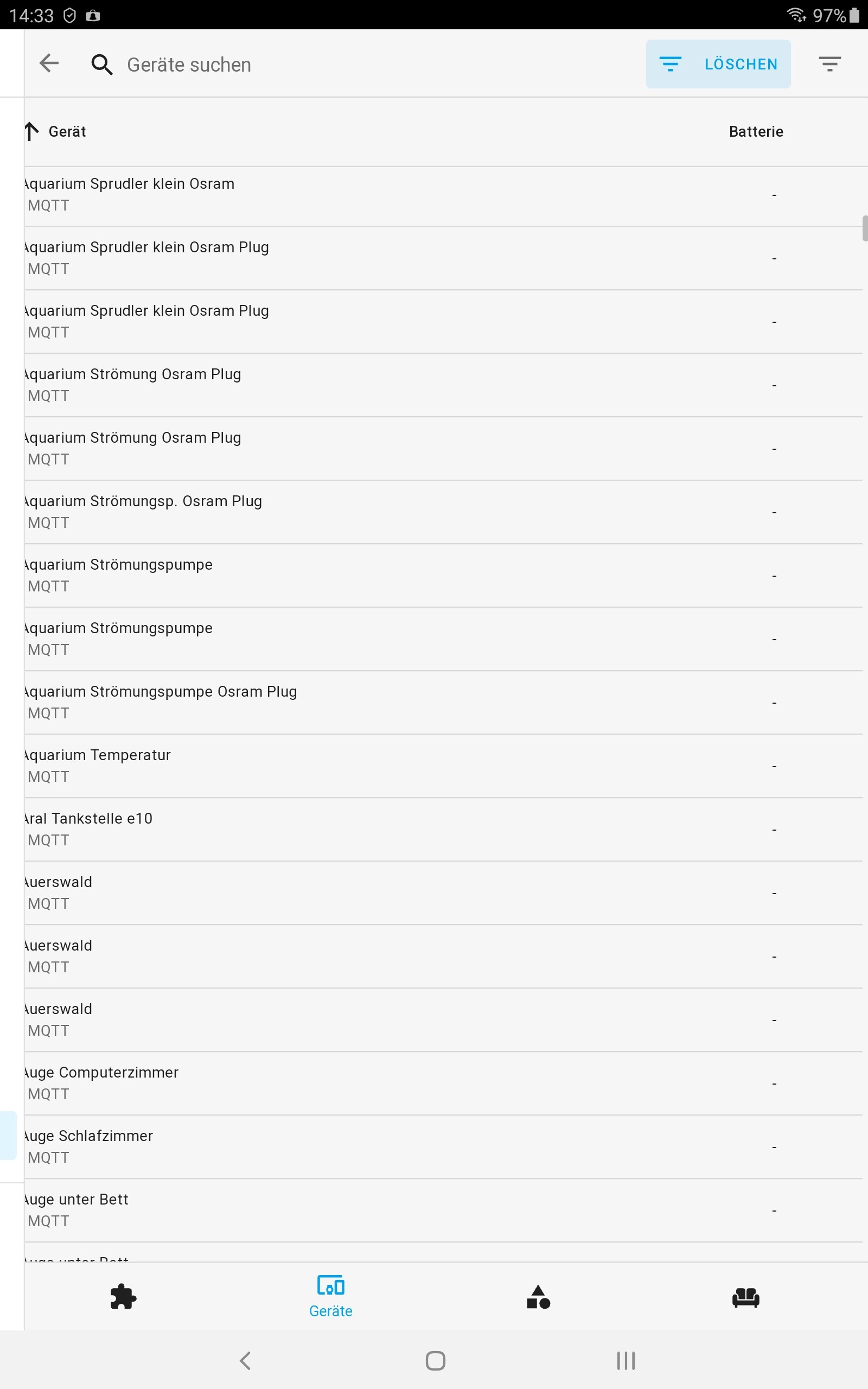868x1389 pixels.
Task: Switch to the Geräte tab
Action: 331,1296
